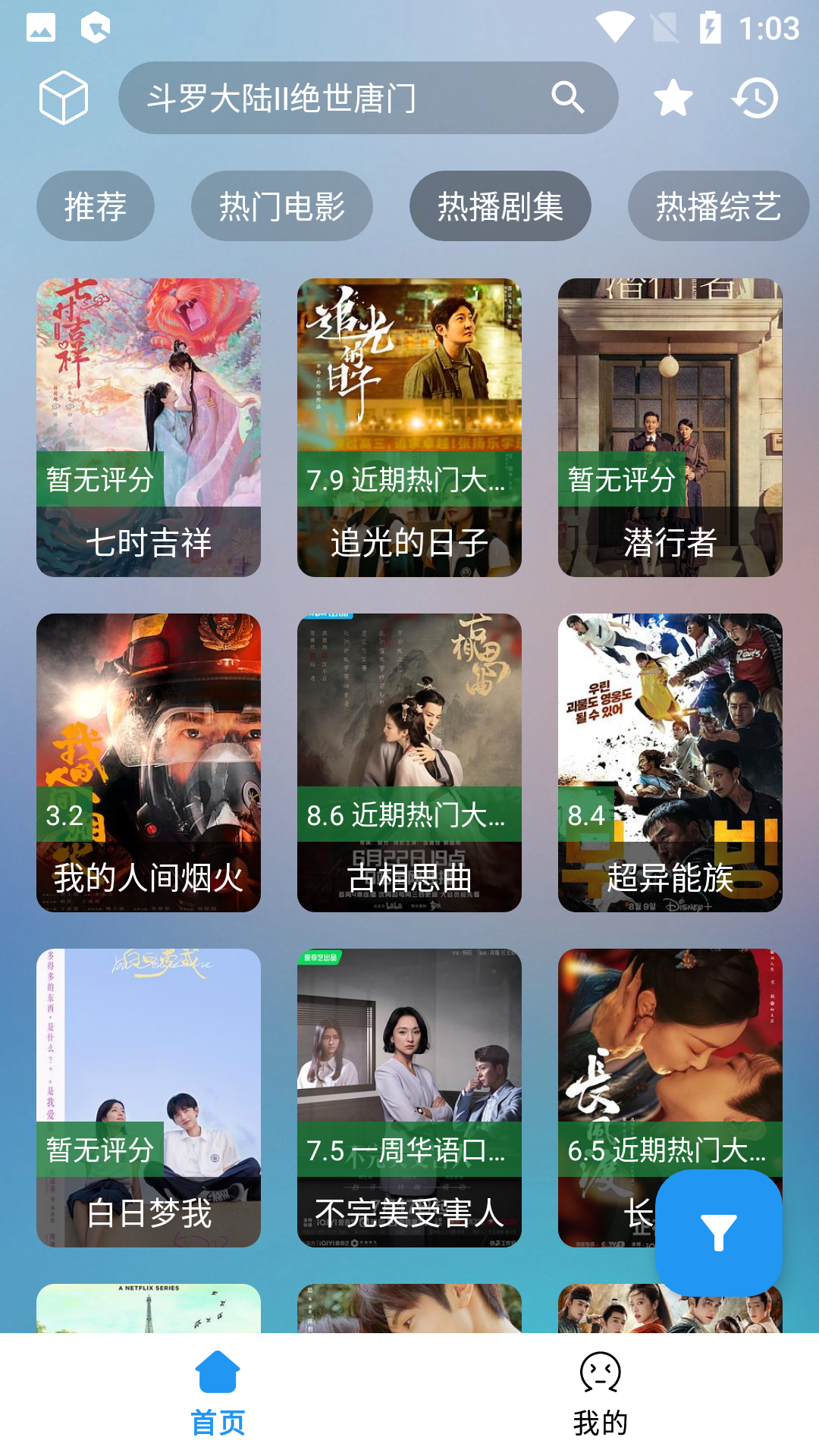Viewport: 819px width, 1456px height.
Task: Open the 热播剧集 tab
Action: click(x=500, y=206)
